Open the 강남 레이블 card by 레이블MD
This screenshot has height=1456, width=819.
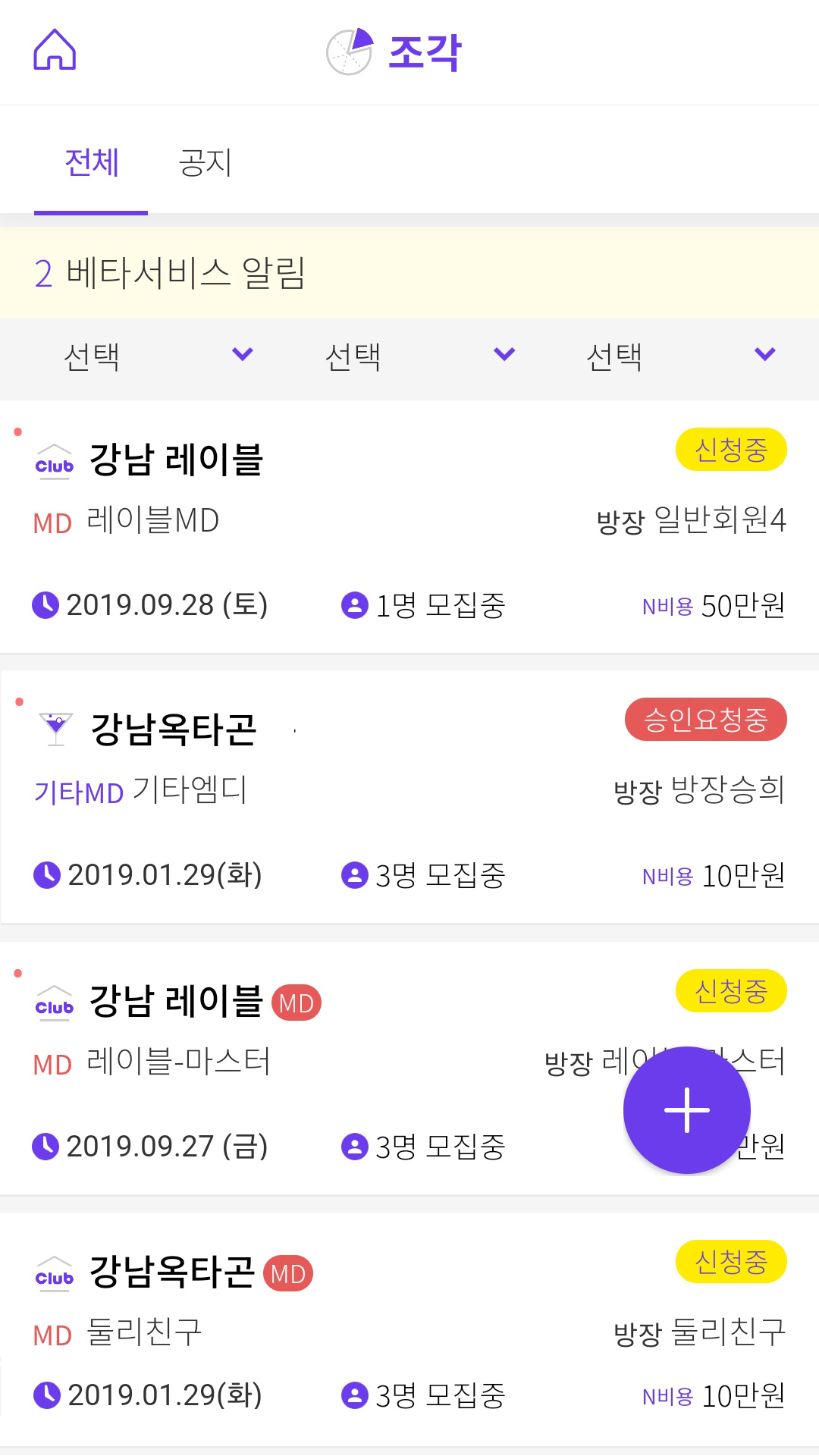point(409,528)
